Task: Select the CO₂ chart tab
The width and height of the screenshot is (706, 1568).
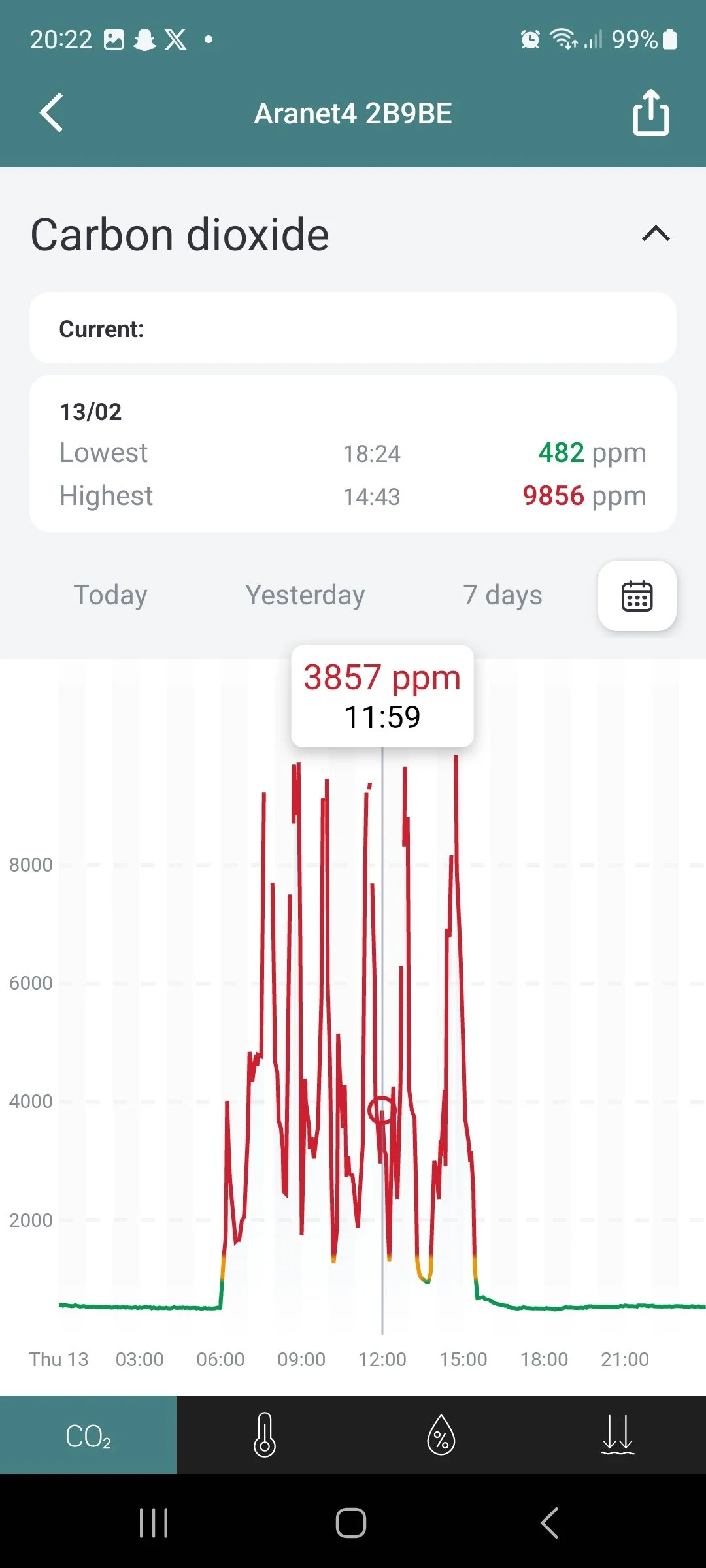Action: coord(88,1435)
